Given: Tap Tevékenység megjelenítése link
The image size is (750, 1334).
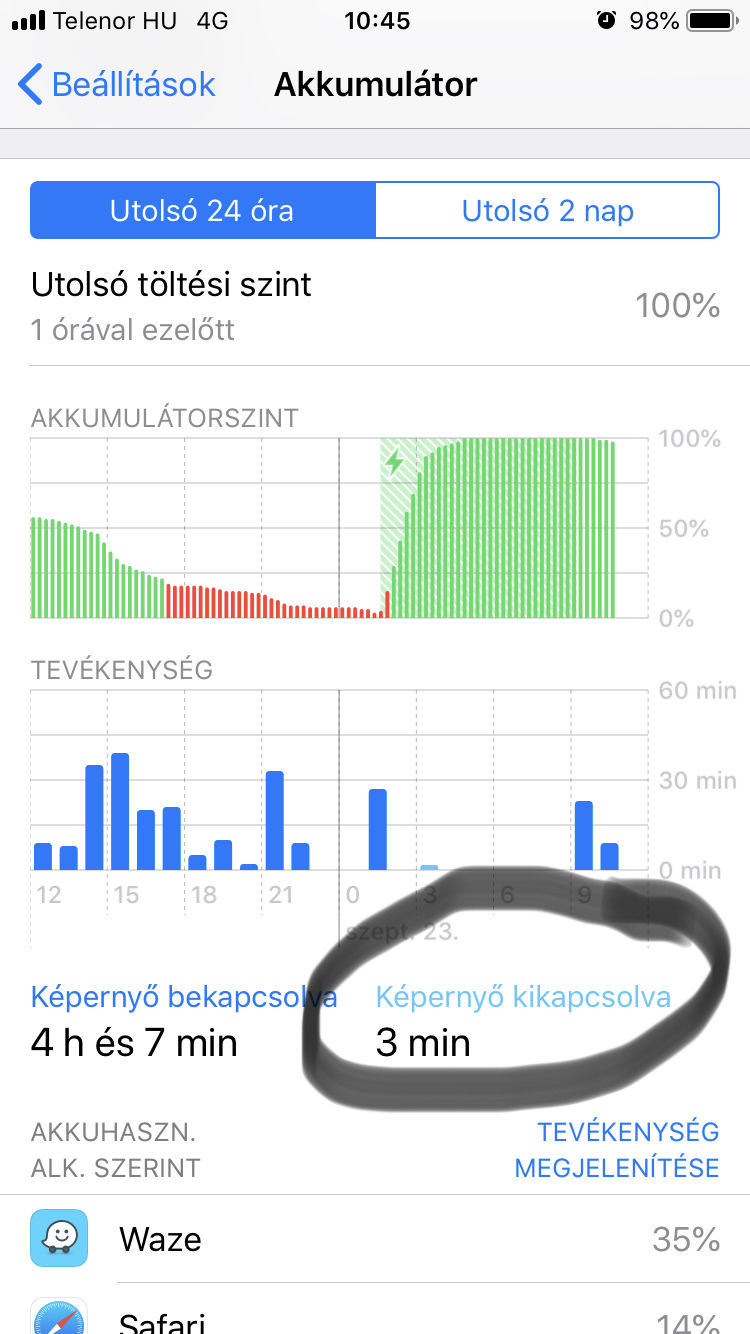Looking at the screenshot, I should tap(617, 1149).
